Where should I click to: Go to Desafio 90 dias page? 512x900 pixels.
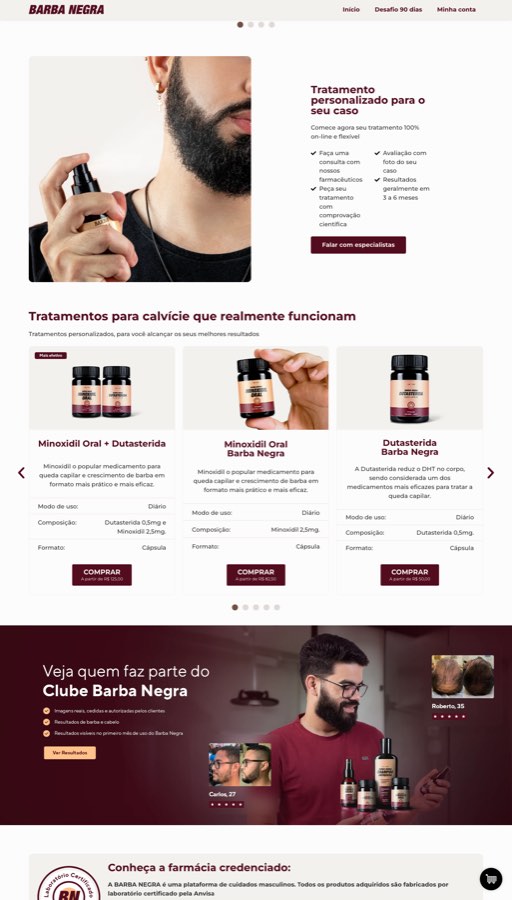398,9
